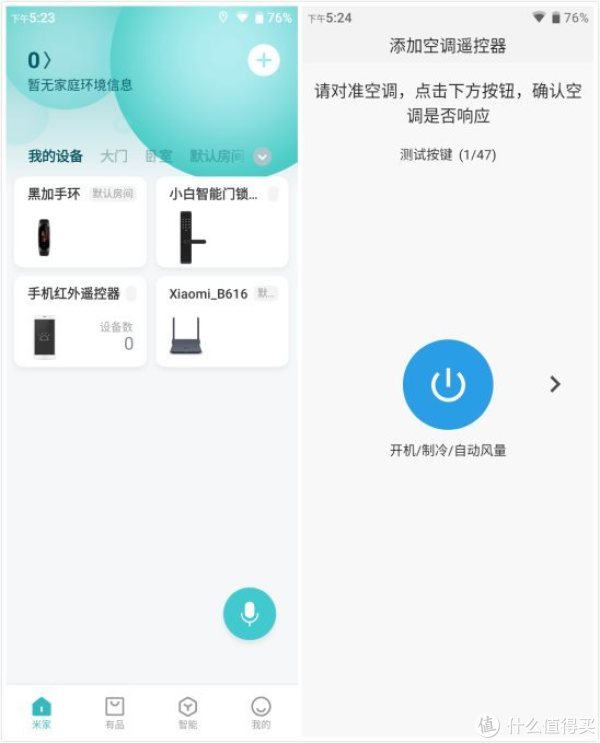The height and width of the screenshot is (743, 600).
Task: Open the 手机红外遥控器 card
Action: click(81, 322)
